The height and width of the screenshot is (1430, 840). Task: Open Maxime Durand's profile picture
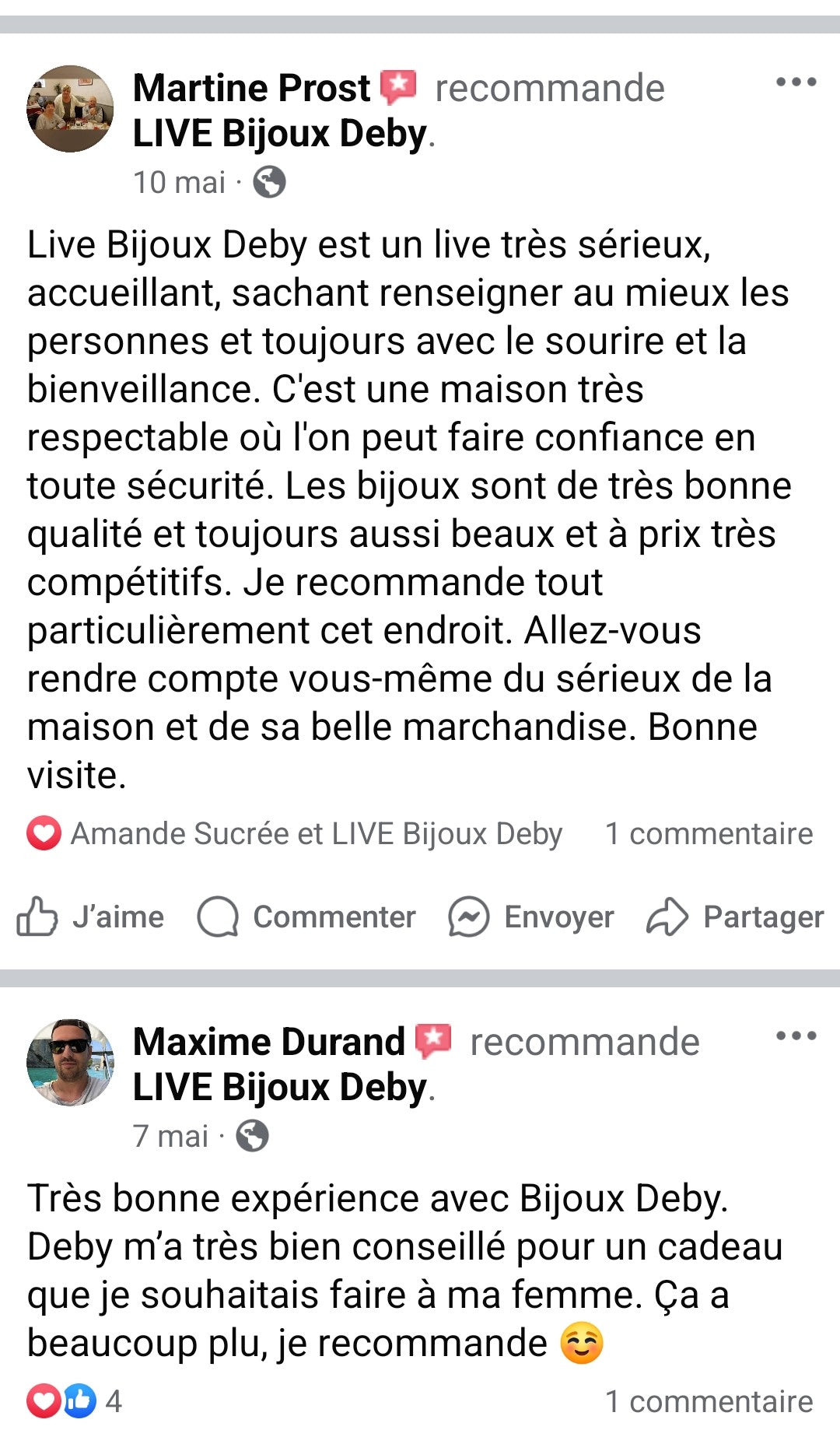click(x=70, y=1062)
